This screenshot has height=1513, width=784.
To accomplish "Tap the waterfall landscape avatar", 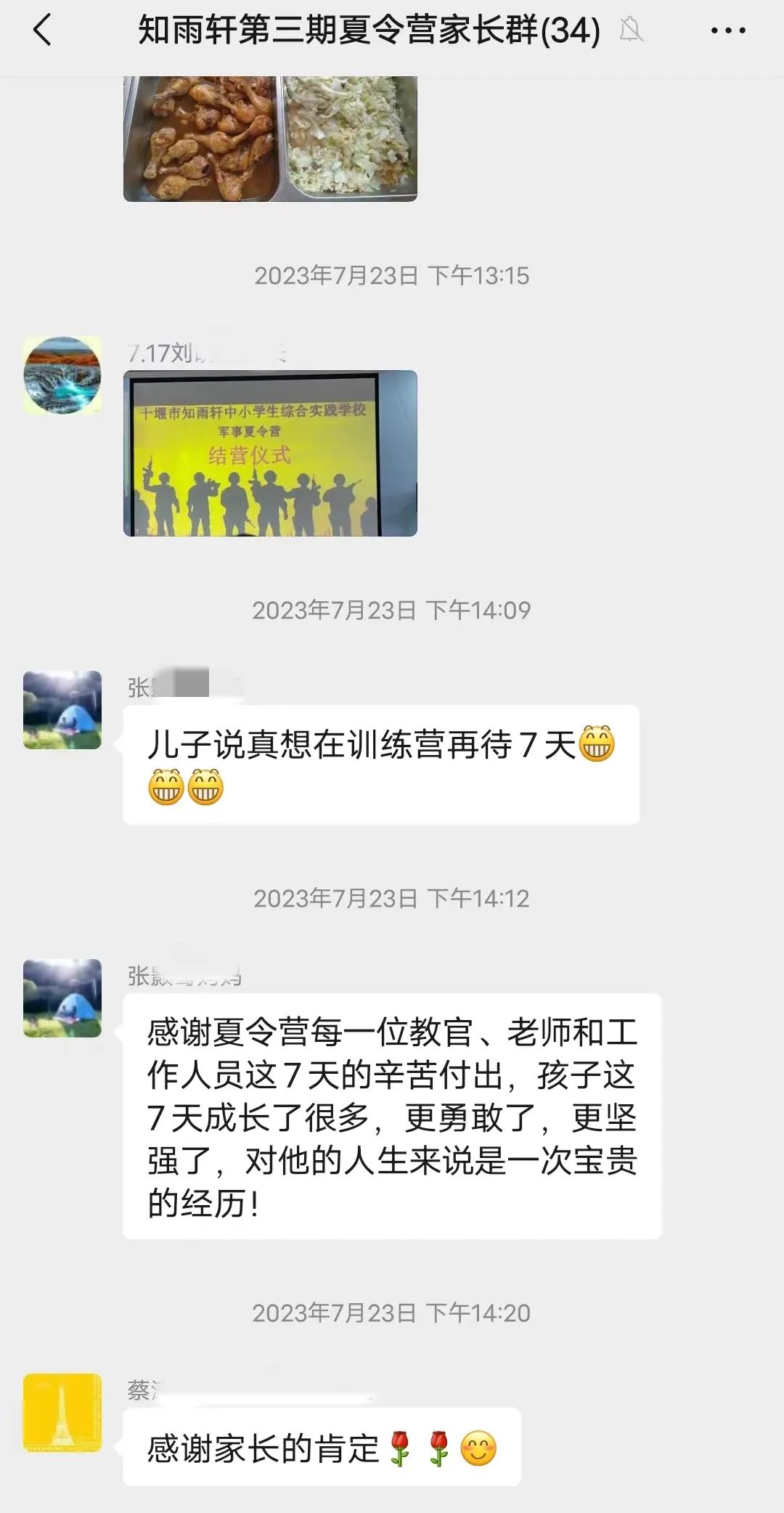I will (62, 375).
